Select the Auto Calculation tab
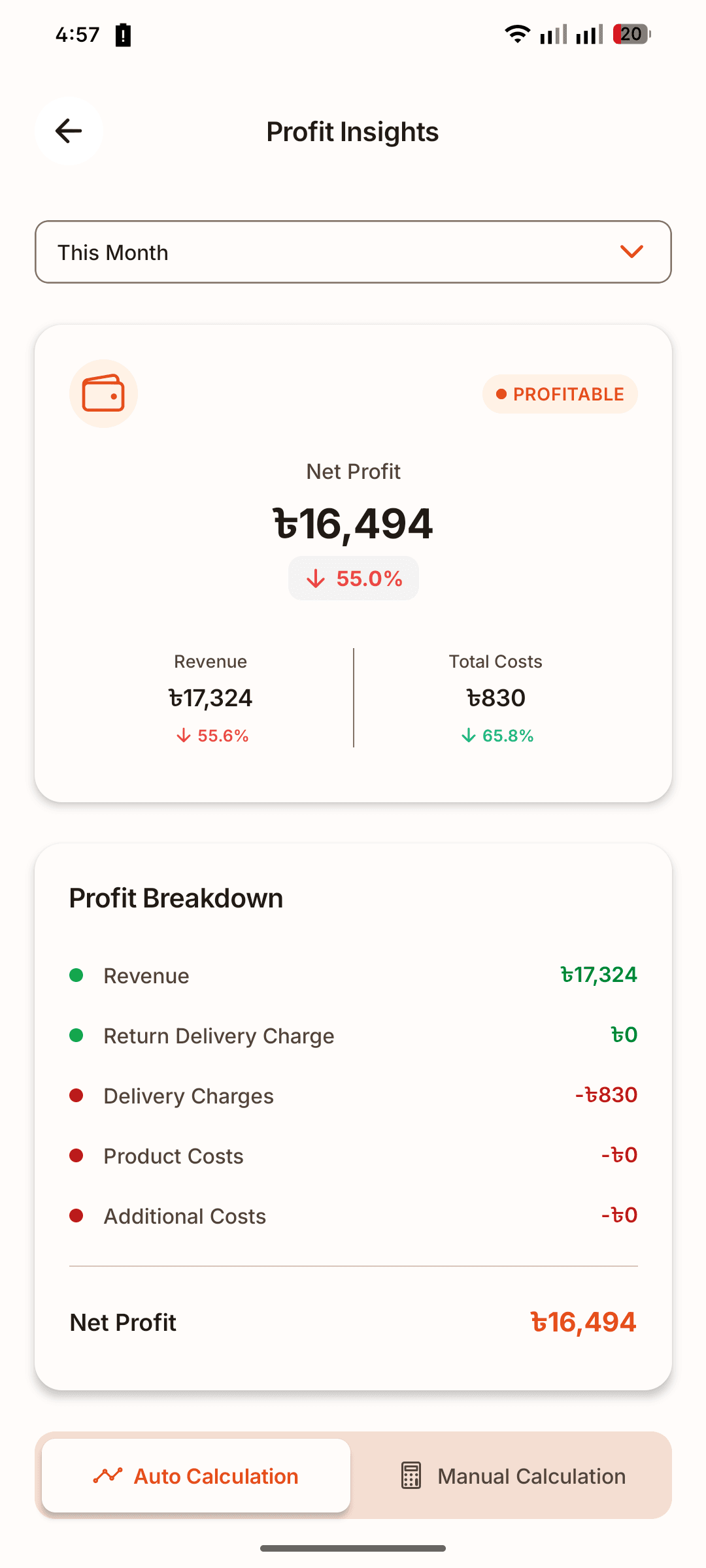Screen dimensions: 706x1568 pos(196,1477)
